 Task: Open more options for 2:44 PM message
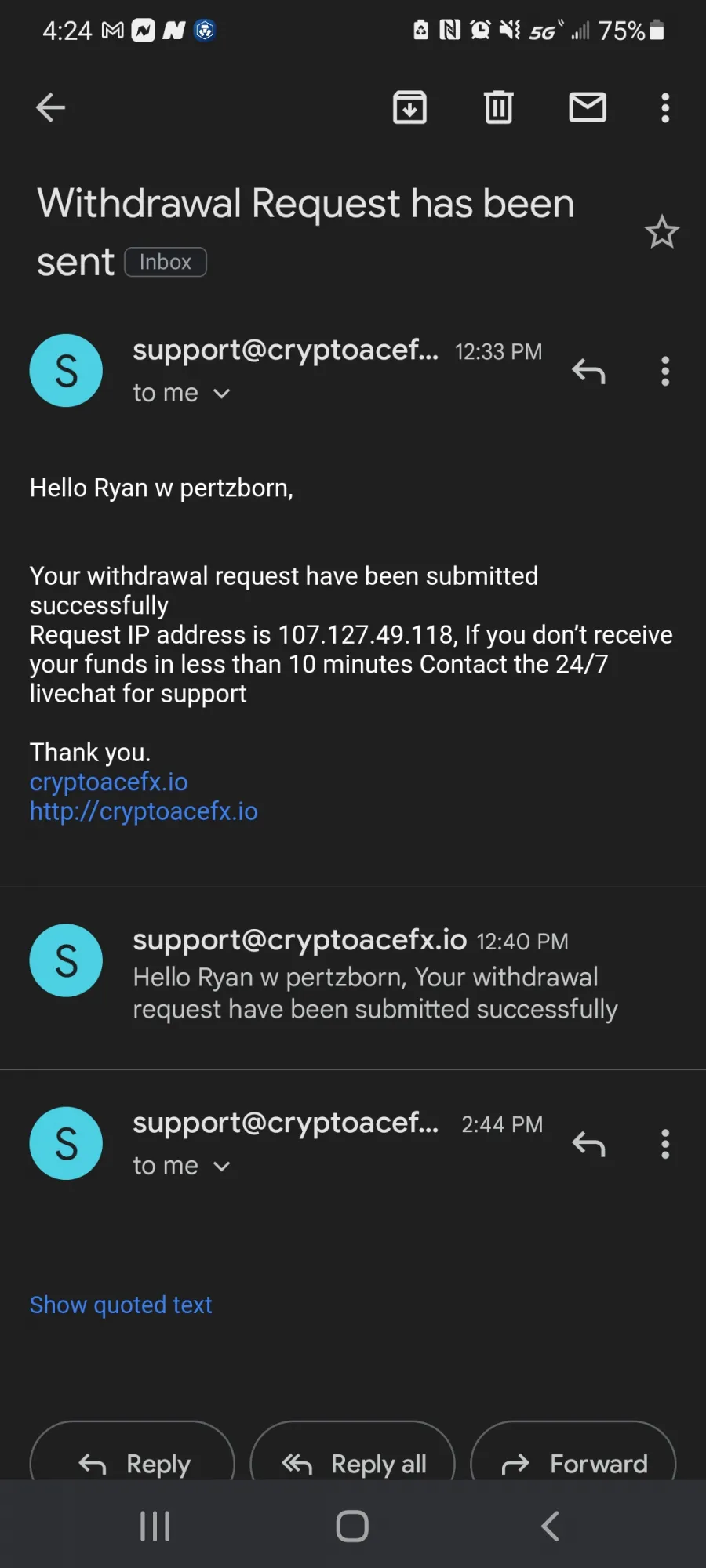point(665,1144)
